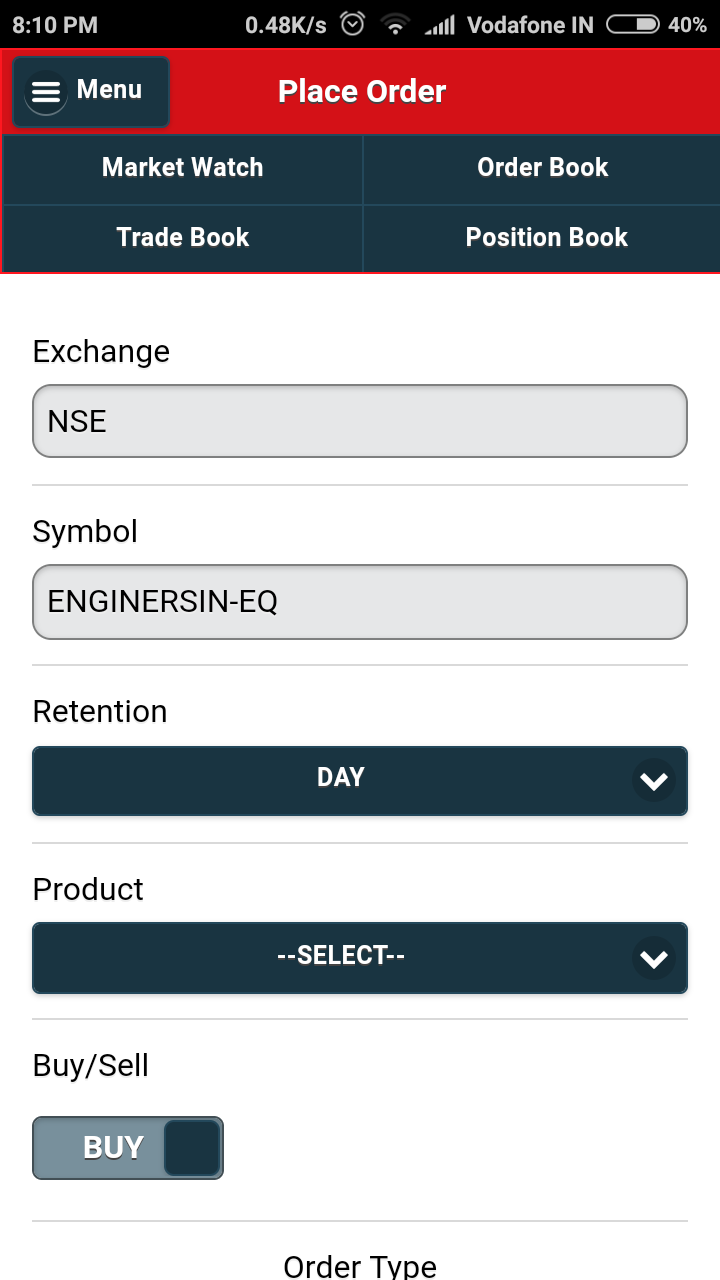Toggle the BUY switch to sell

pyautogui.click(x=128, y=1148)
